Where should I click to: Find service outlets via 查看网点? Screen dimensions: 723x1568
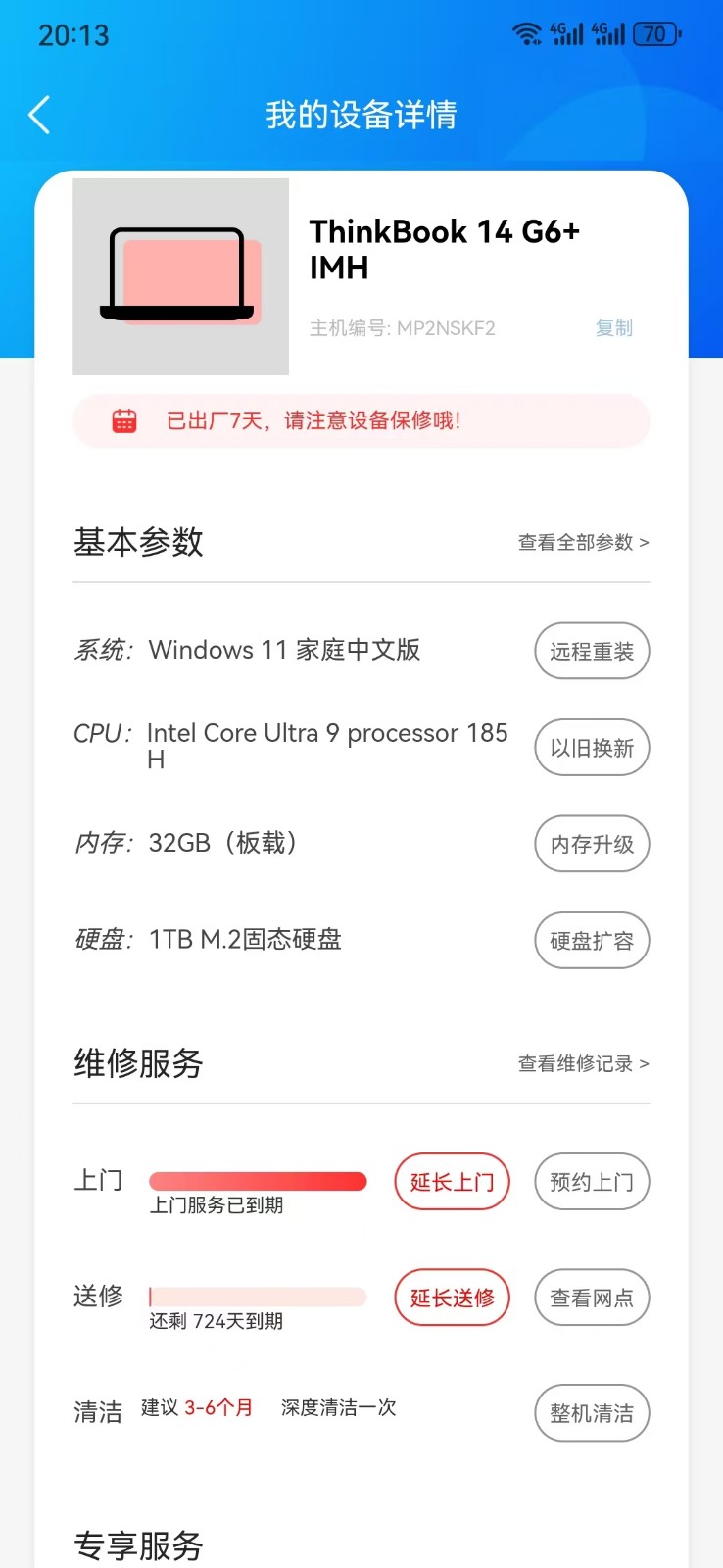(x=592, y=1298)
